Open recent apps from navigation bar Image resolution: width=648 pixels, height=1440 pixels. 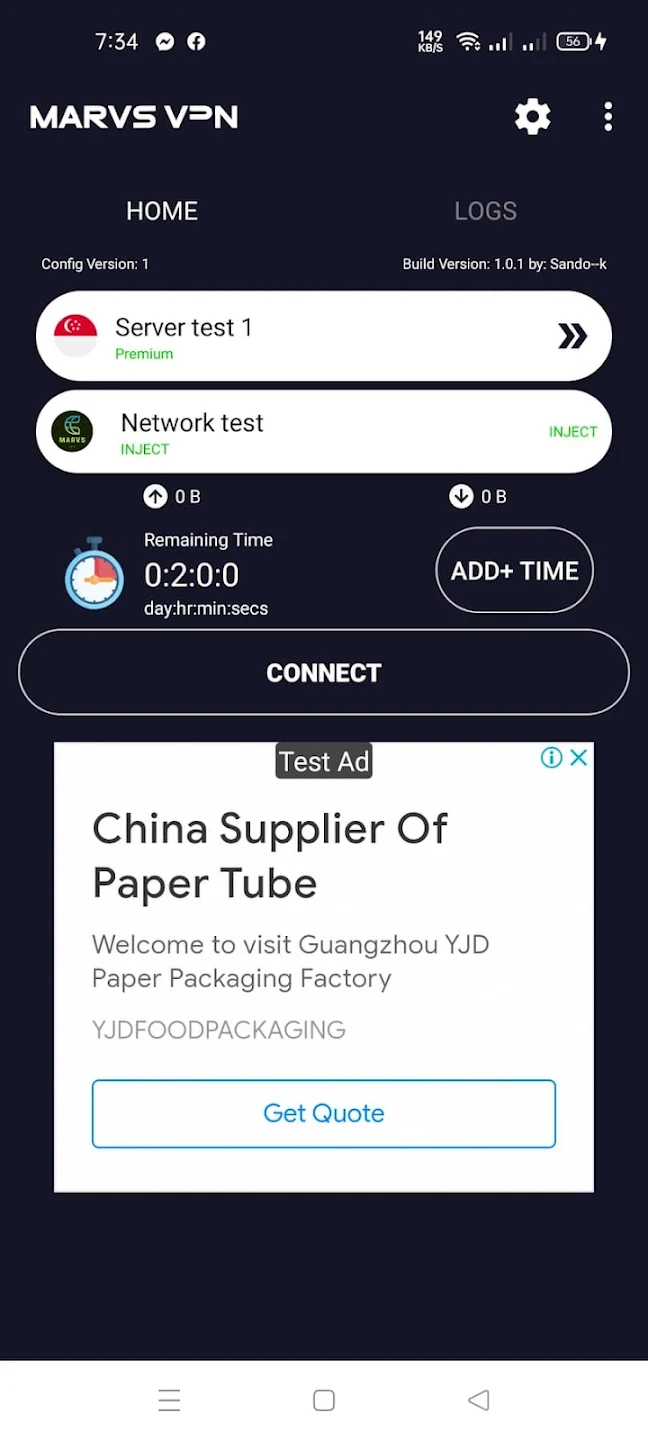(x=169, y=1400)
